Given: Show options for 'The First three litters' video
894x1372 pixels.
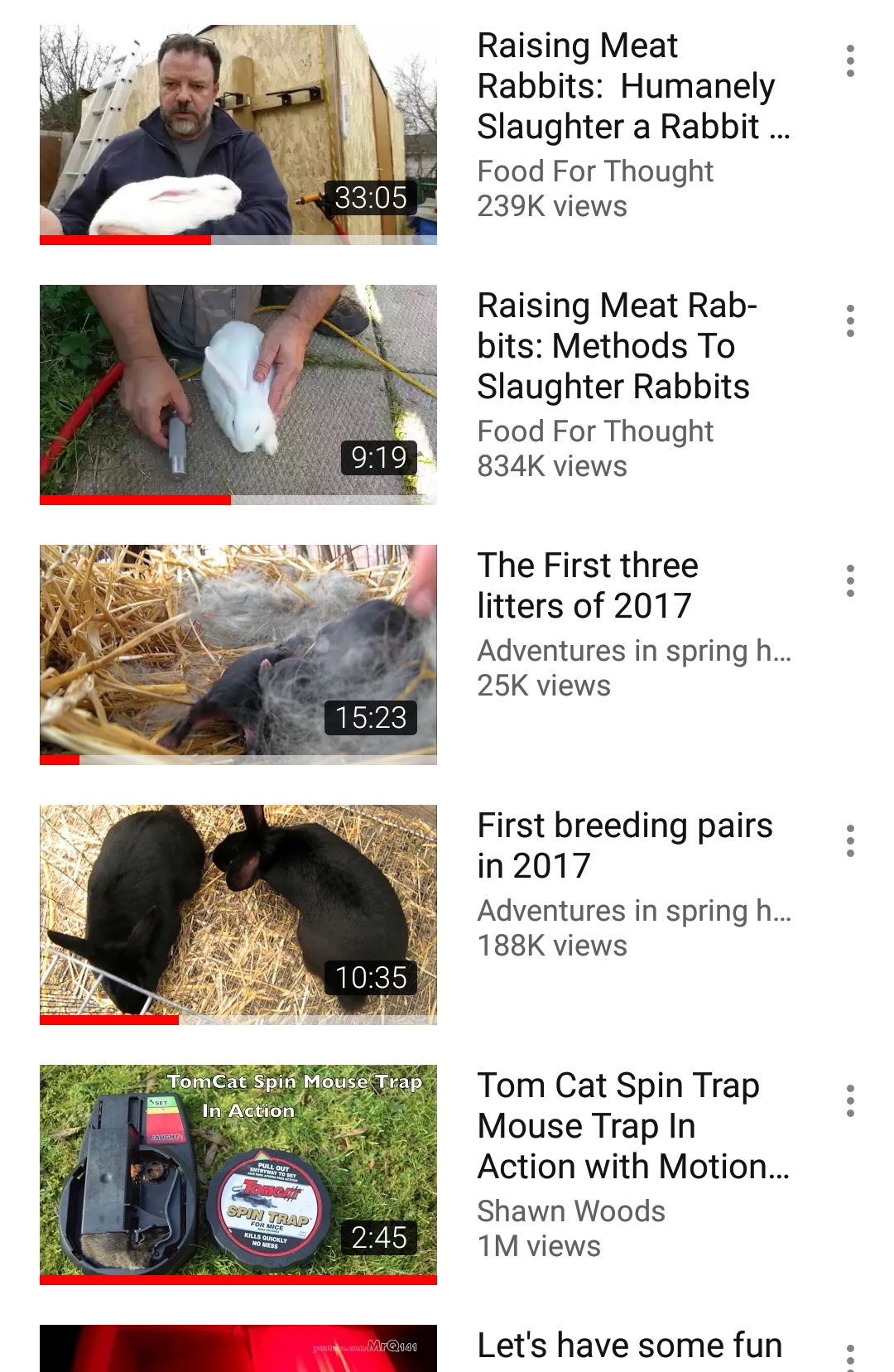Looking at the screenshot, I should [850, 581].
